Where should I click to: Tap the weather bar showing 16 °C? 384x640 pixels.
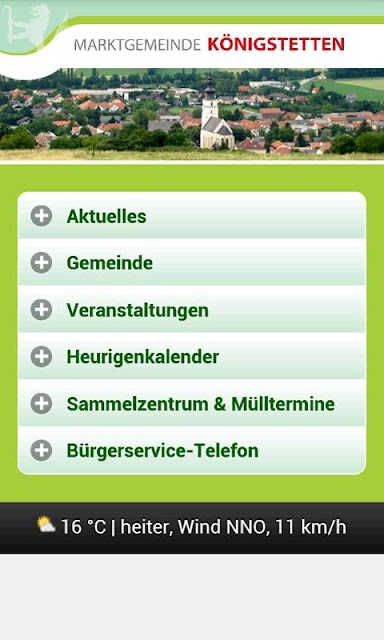192,527
